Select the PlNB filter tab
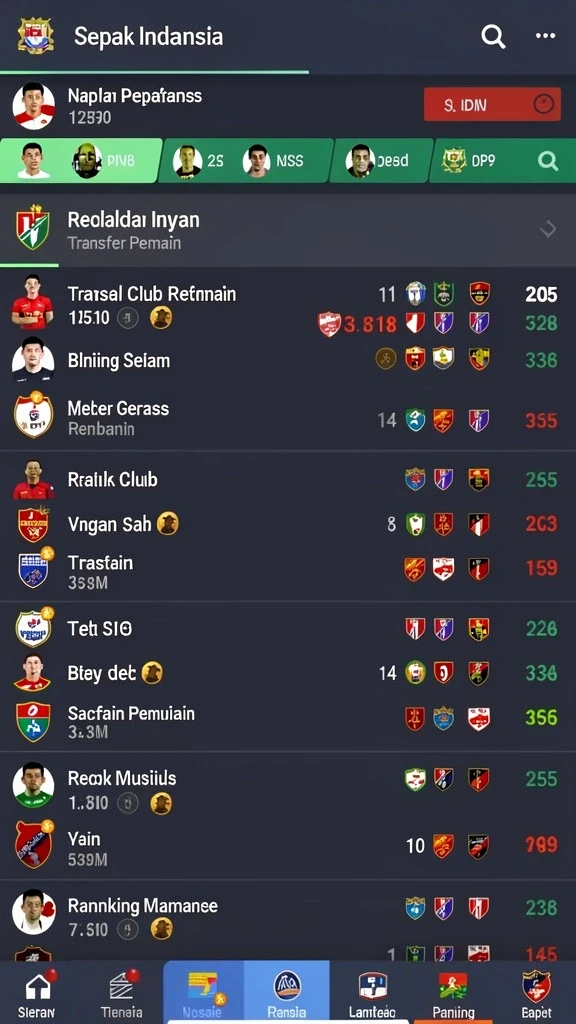This screenshot has height=1024, width=576. point(80,160)
